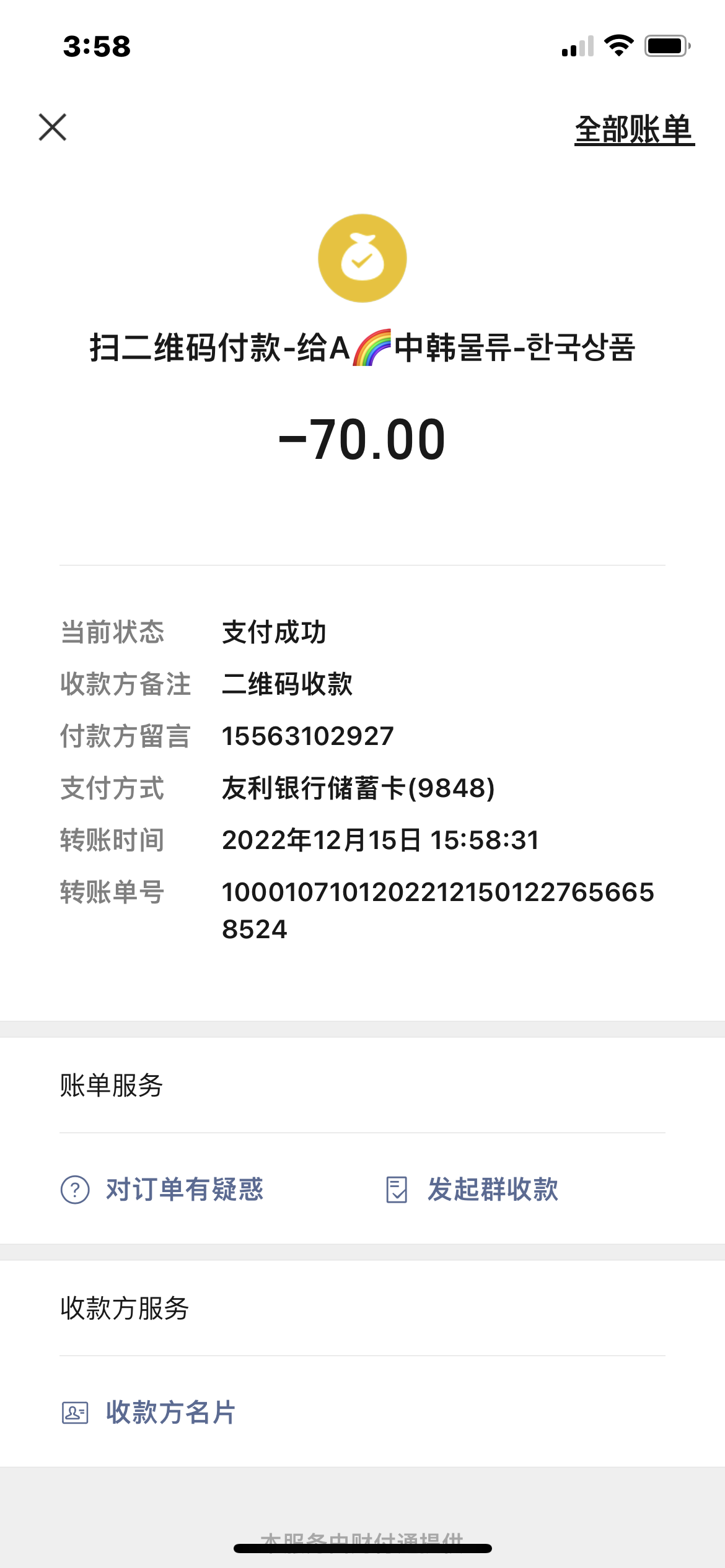This screenshot has width=725, height=1568.
Task: Tap 对订单有疑惑 for order help
Action: tap(162, 1190)
